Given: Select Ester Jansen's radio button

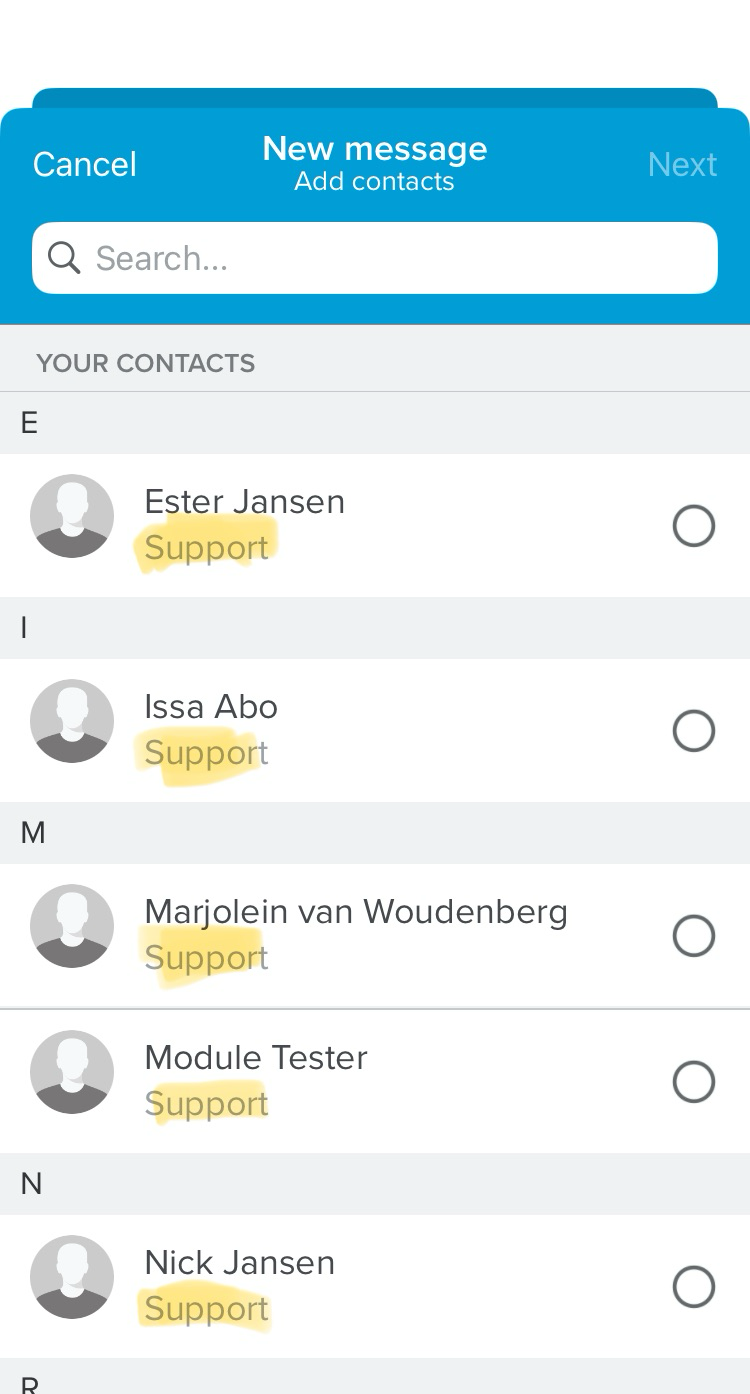Looking at the screenshot, I should [x=694, y=526].
